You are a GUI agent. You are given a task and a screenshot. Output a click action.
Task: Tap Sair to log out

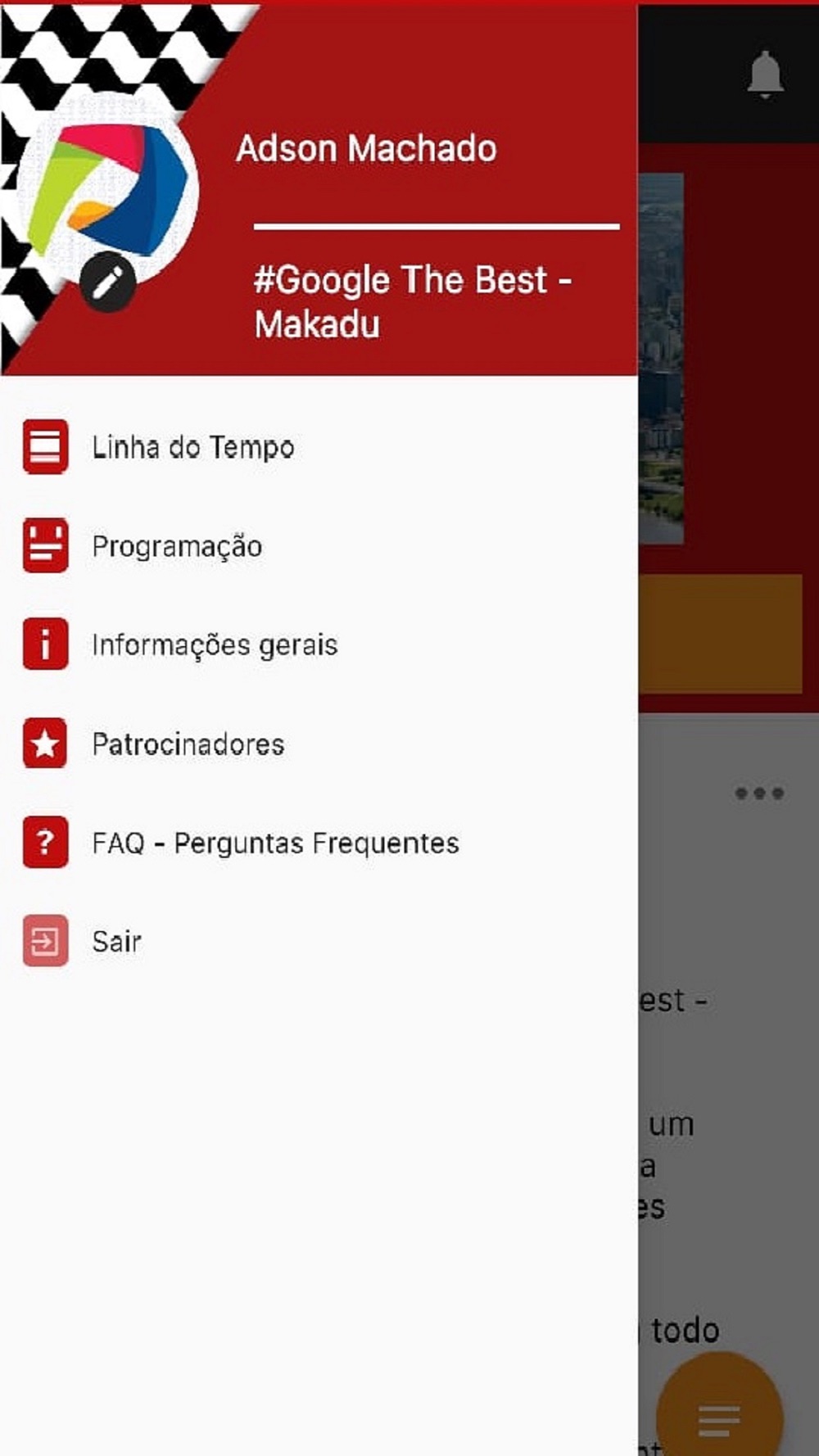tap(319, 942)
